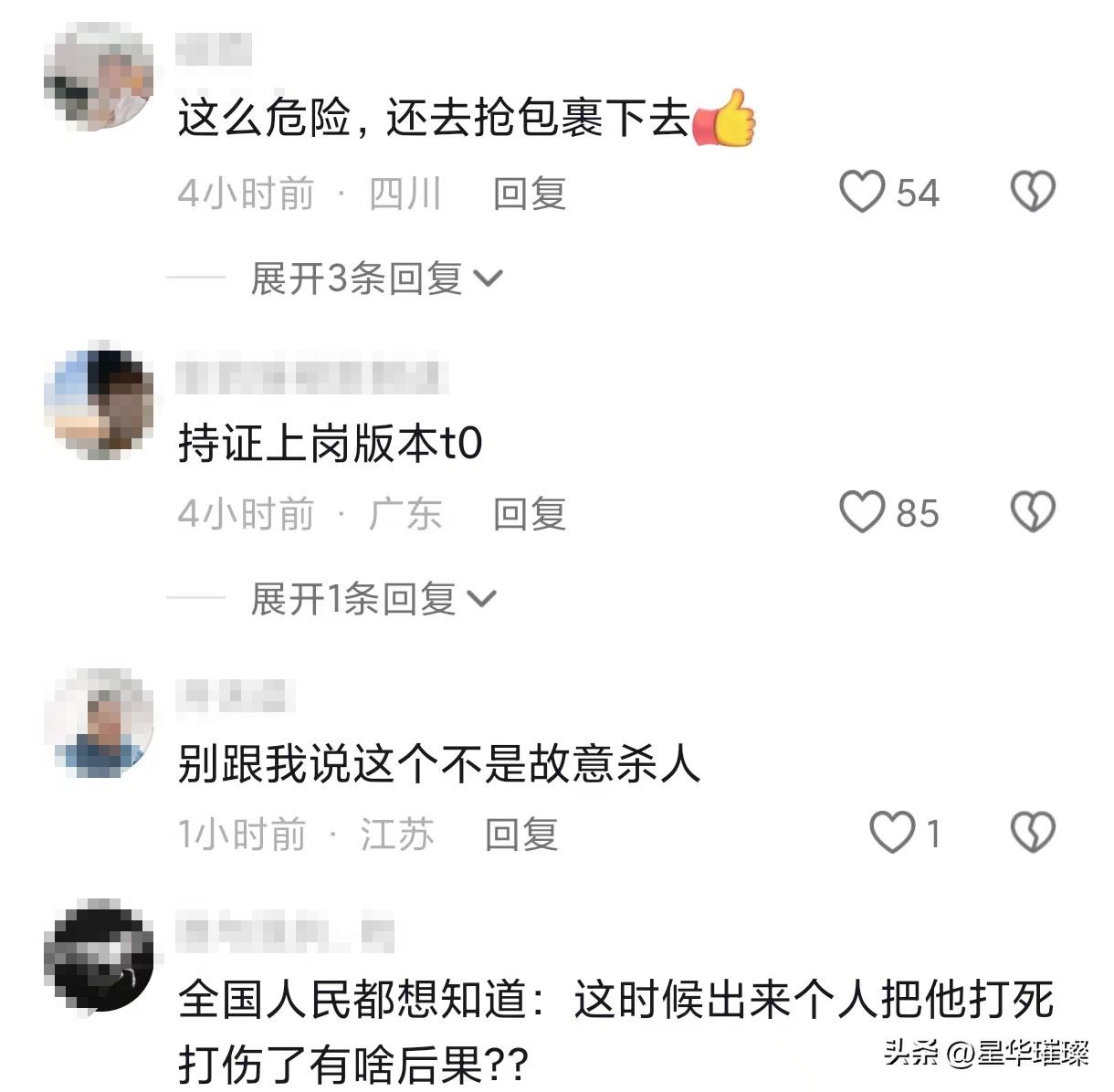
Task: Like the 持证上岗版本t0 comment
Action: 862,513
